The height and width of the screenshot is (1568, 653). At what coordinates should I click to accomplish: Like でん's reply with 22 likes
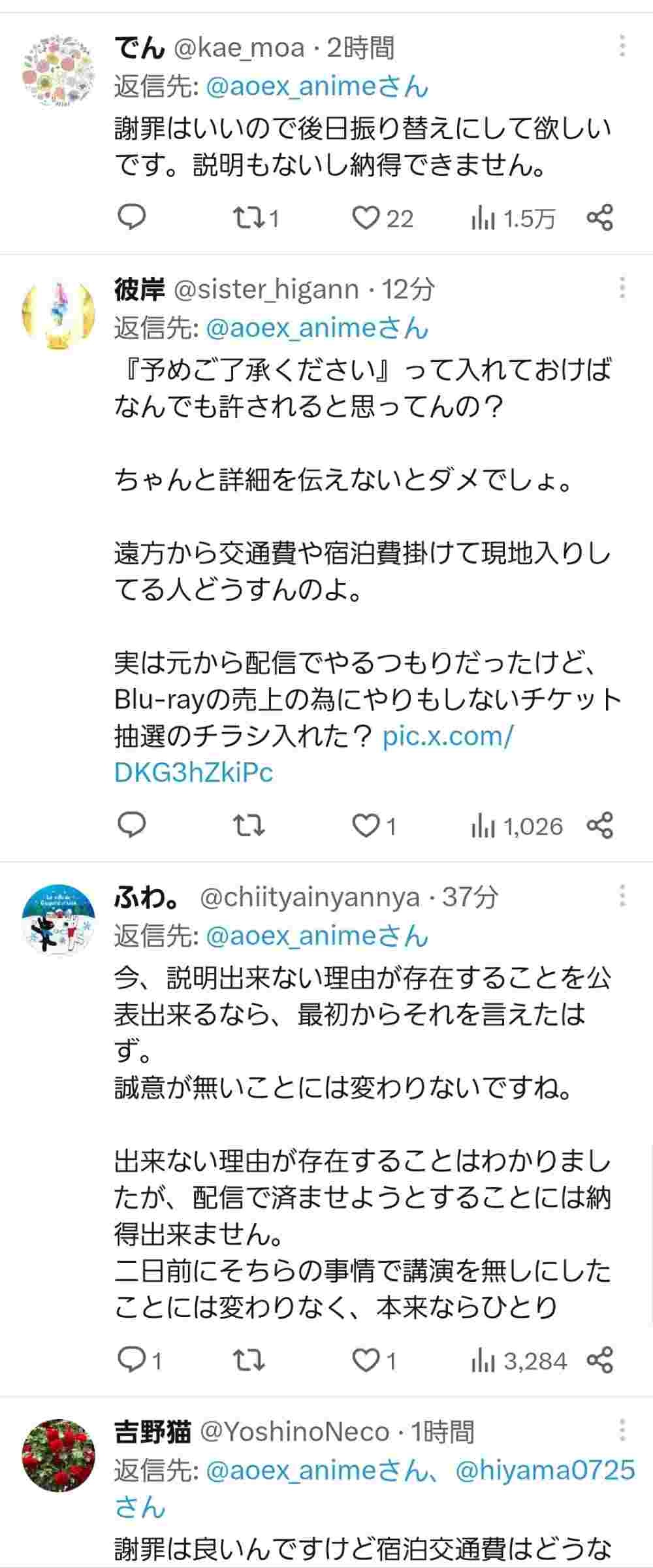tap(366, 218)
